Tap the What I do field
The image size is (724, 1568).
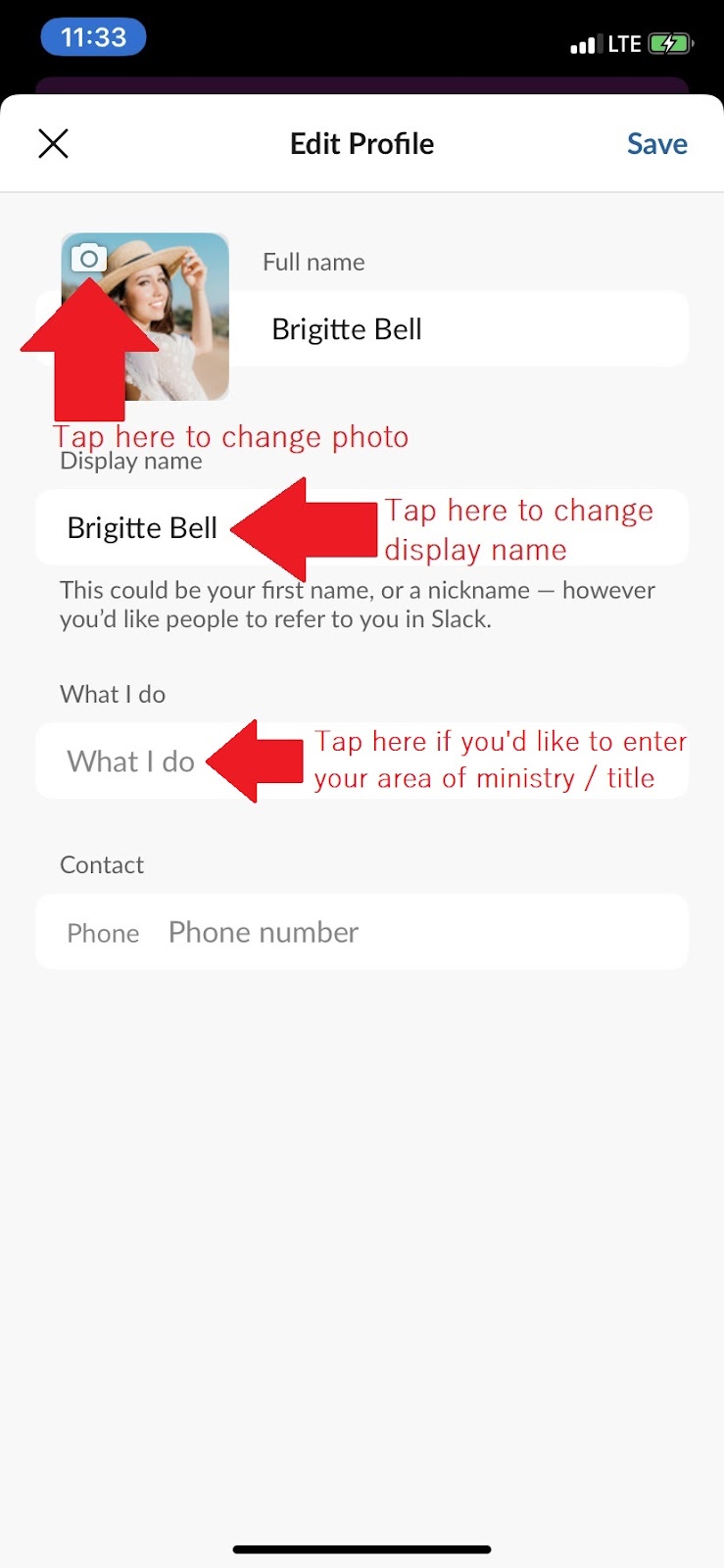pos(362,761)
